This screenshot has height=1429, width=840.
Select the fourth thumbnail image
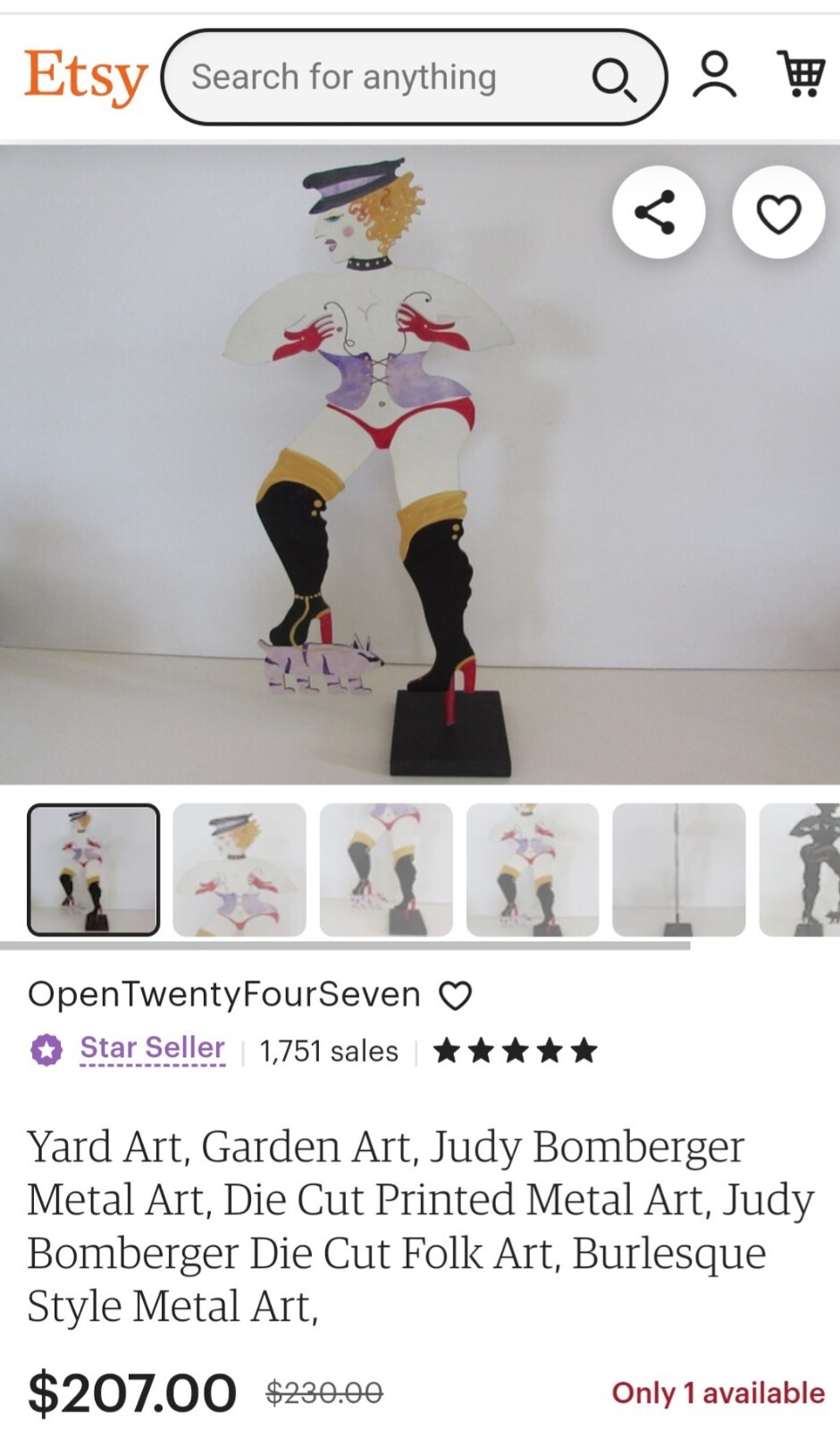click(x=533, y=870)
